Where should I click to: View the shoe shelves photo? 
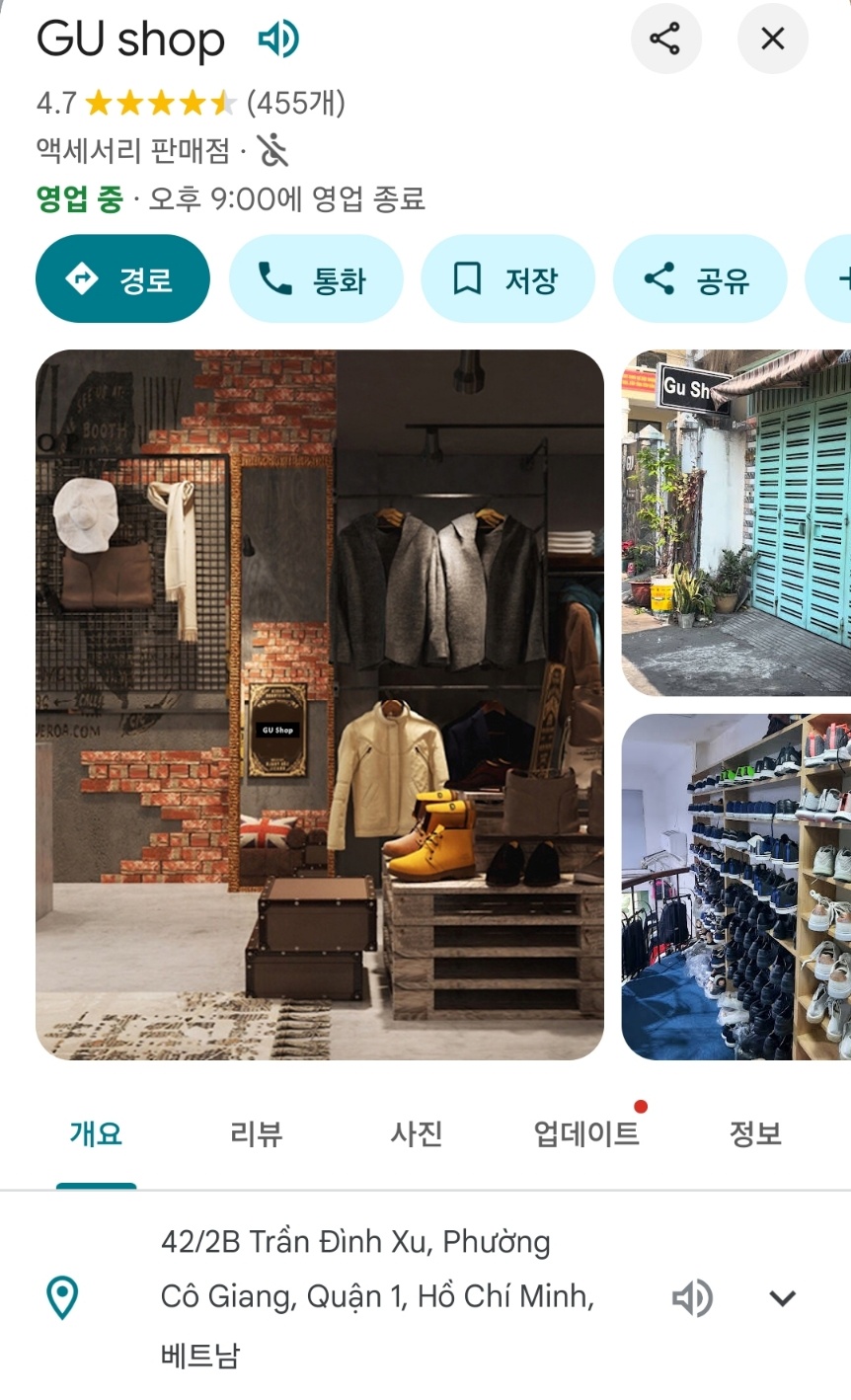[x=735, y=886]
